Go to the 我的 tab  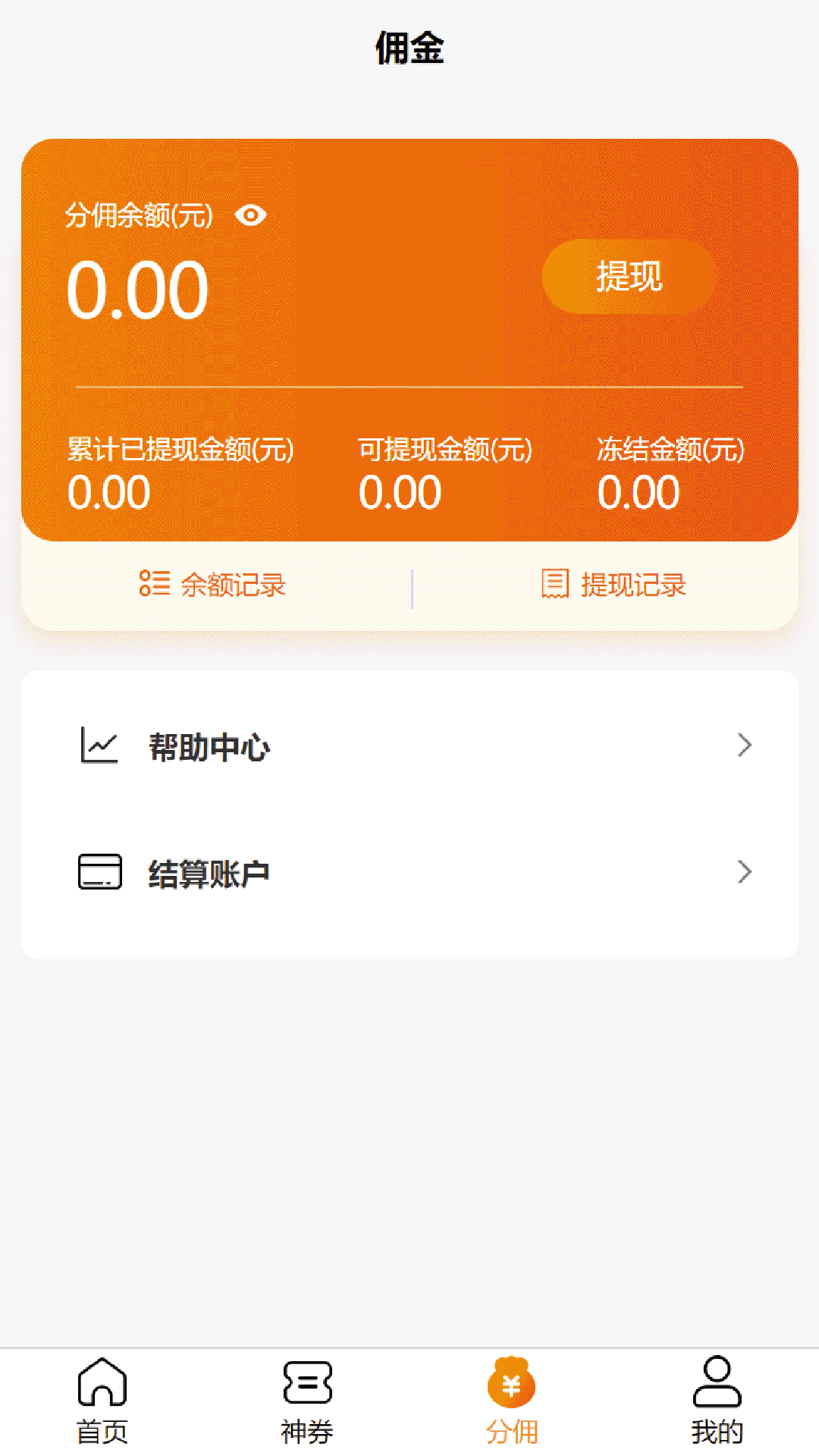[x=716, y=1403]
